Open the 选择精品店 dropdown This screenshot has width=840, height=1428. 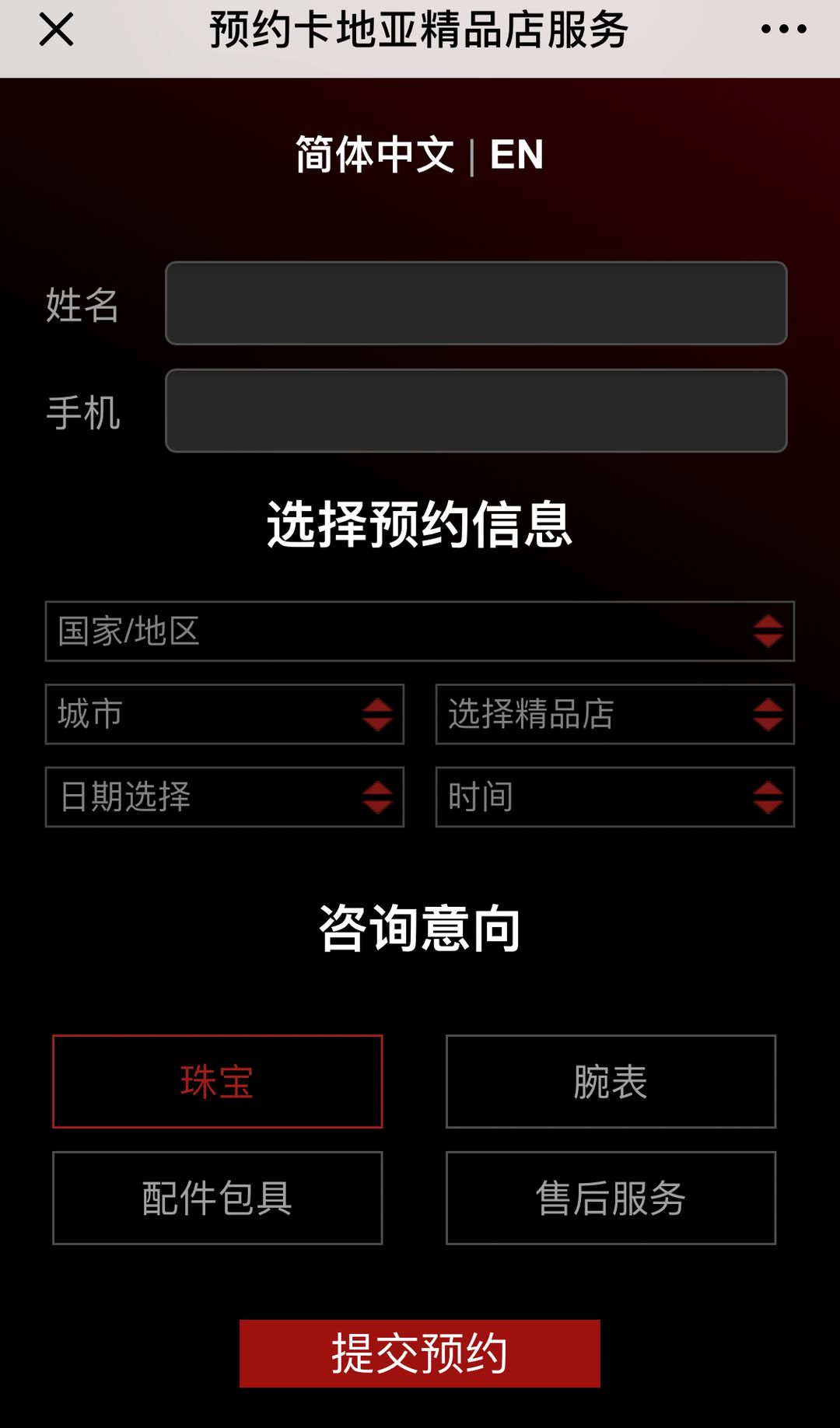coord(615,714)
